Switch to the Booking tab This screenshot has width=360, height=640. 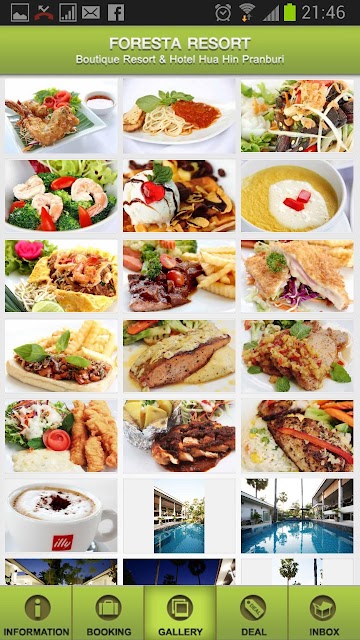(108, 613)
